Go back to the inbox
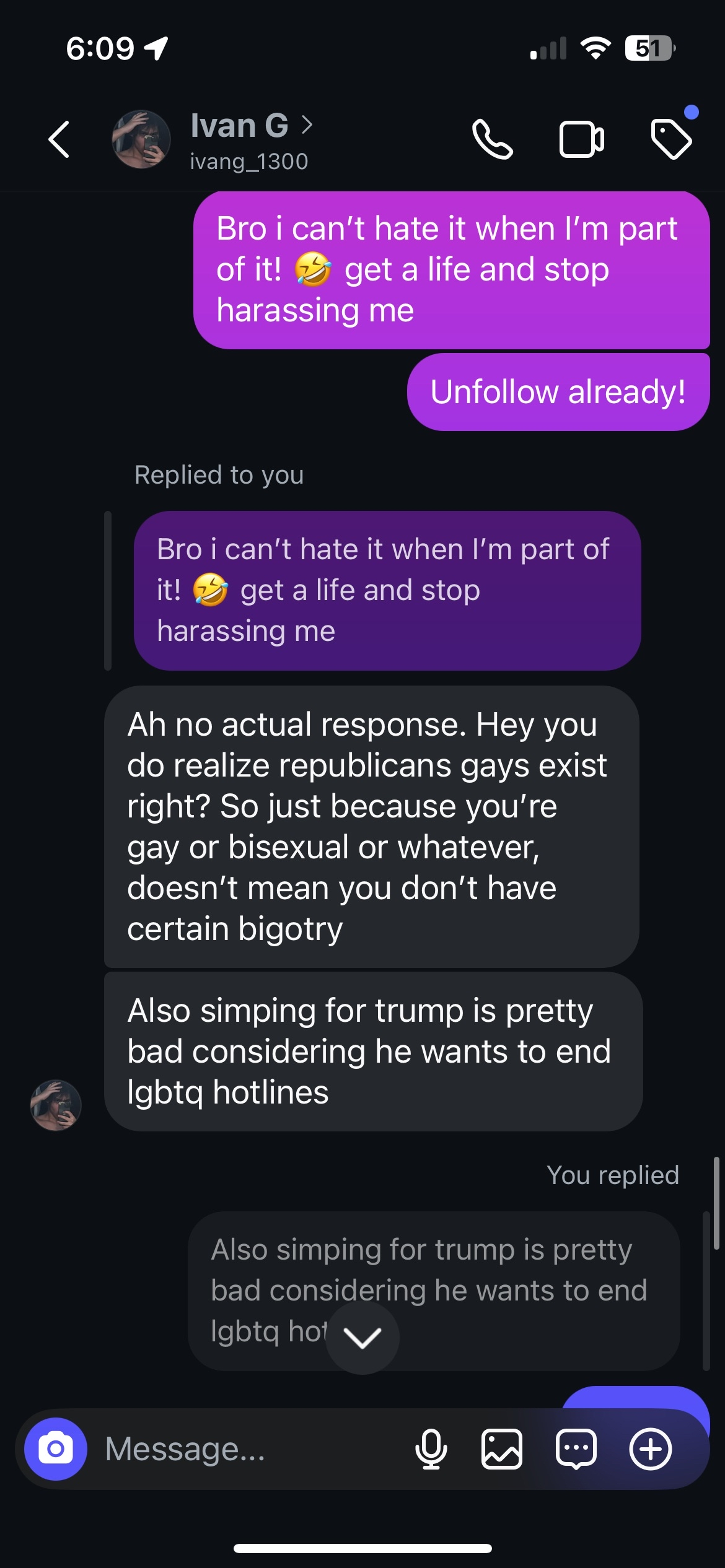725x1568 pixels. click(59, 139)
